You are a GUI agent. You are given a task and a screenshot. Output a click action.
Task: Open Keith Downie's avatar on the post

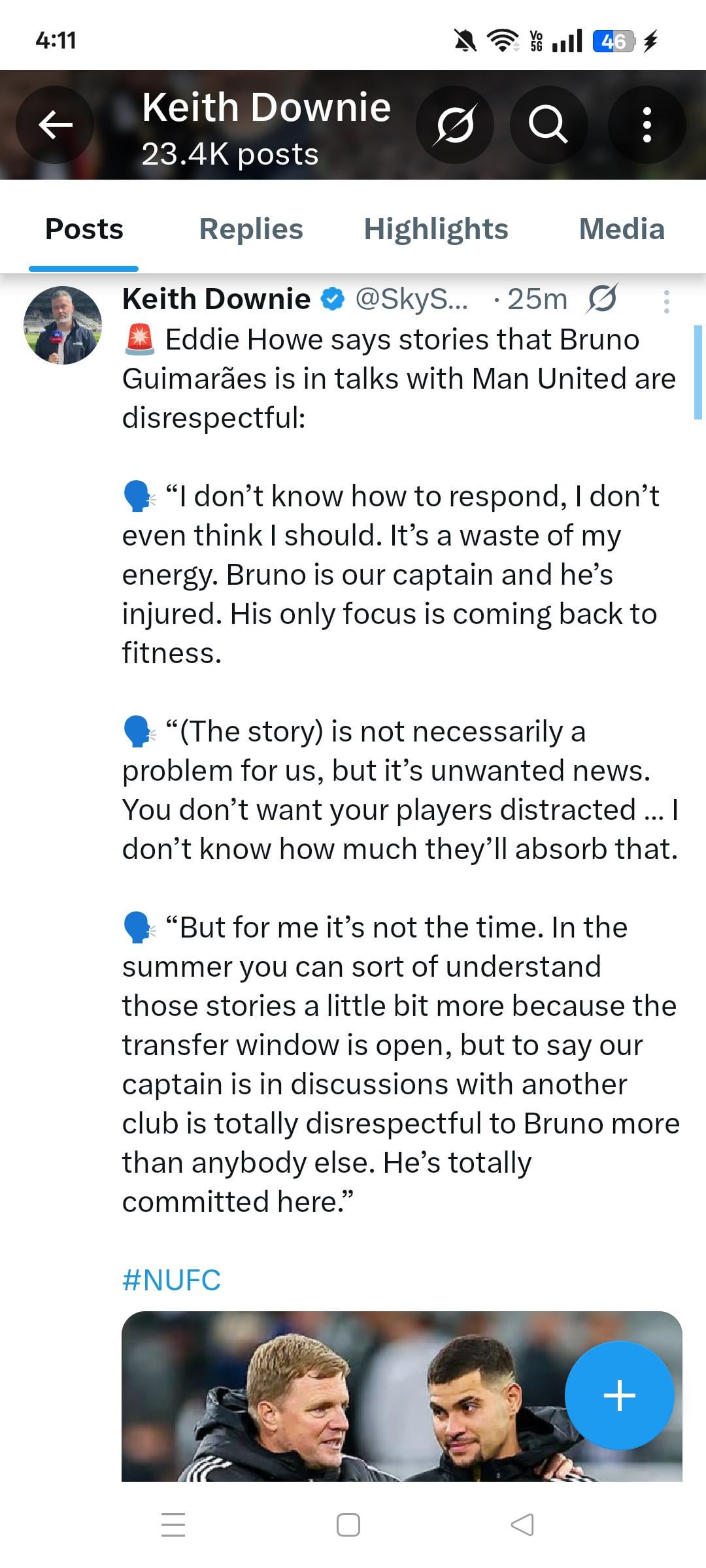pos(63,325)
